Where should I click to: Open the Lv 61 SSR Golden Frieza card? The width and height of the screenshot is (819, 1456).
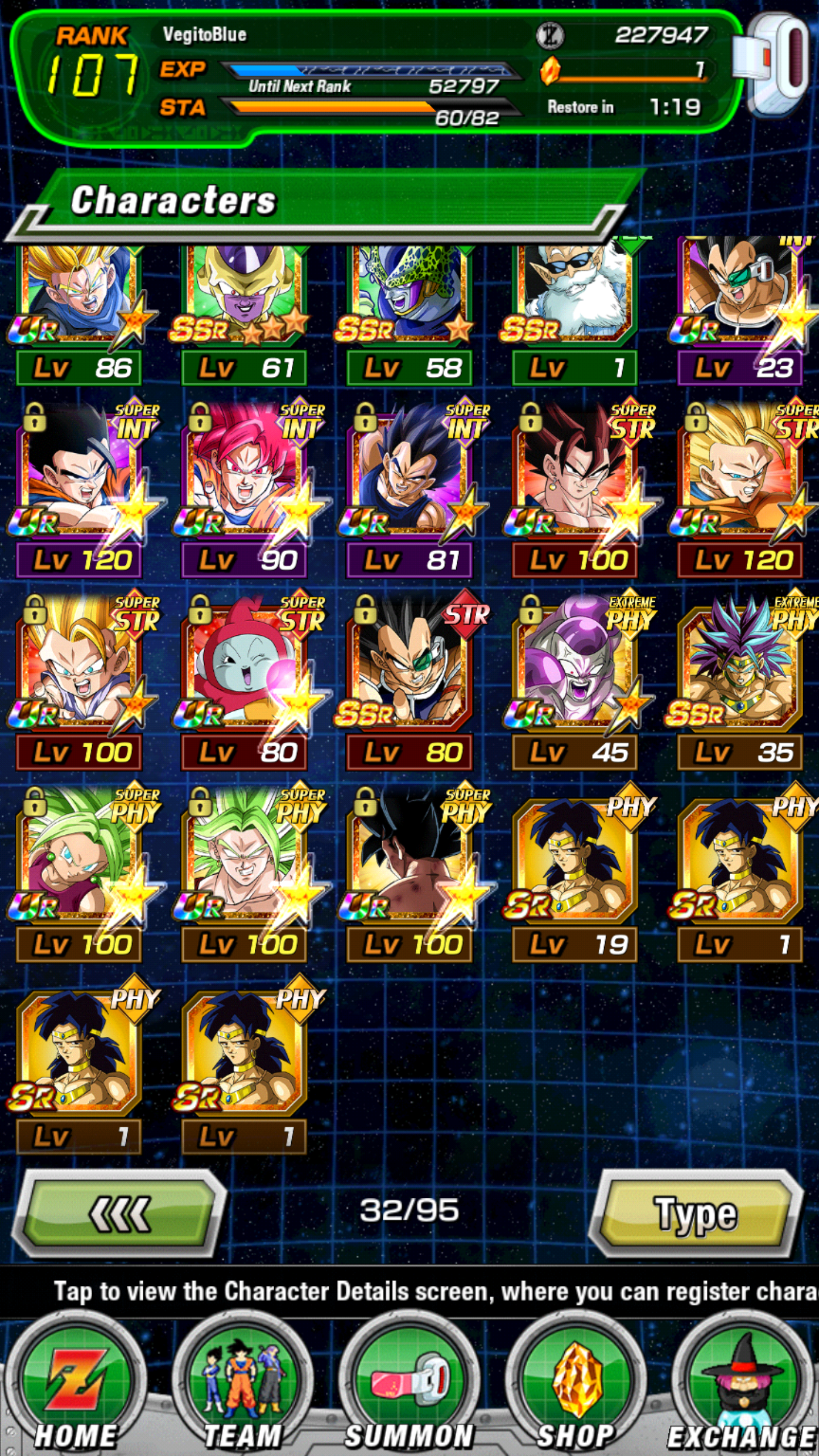point(244,313)
